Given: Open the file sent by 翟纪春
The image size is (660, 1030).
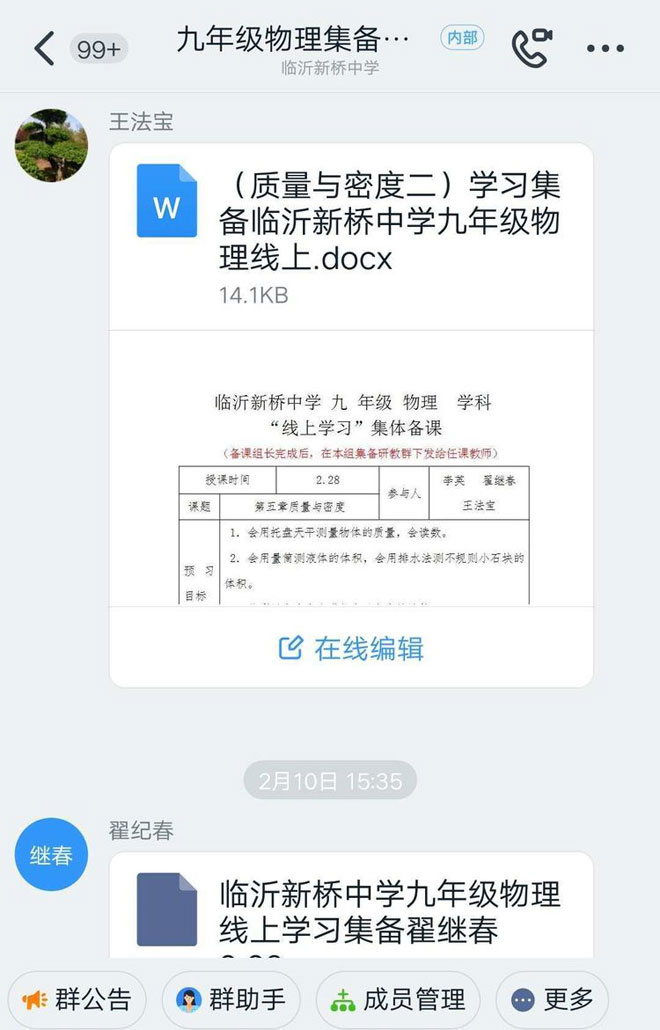Looking at the screenshot, I should pyautogui.click(x=350, y=908).
